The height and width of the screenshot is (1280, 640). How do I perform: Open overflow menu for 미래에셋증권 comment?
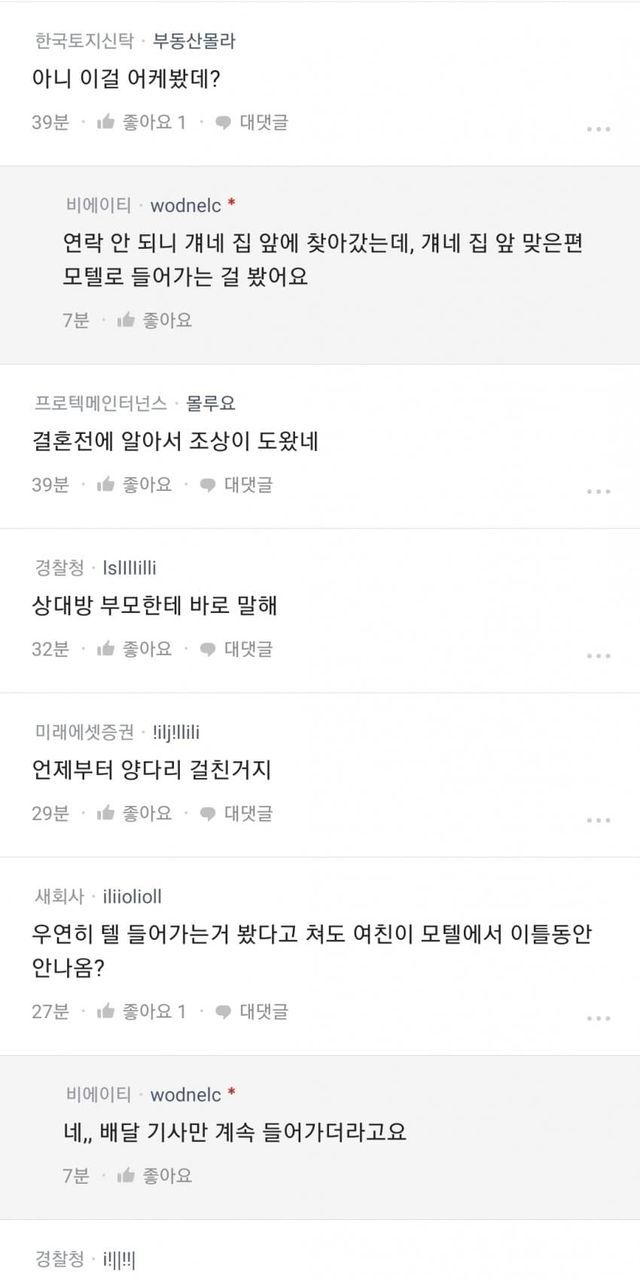point(598,819)
